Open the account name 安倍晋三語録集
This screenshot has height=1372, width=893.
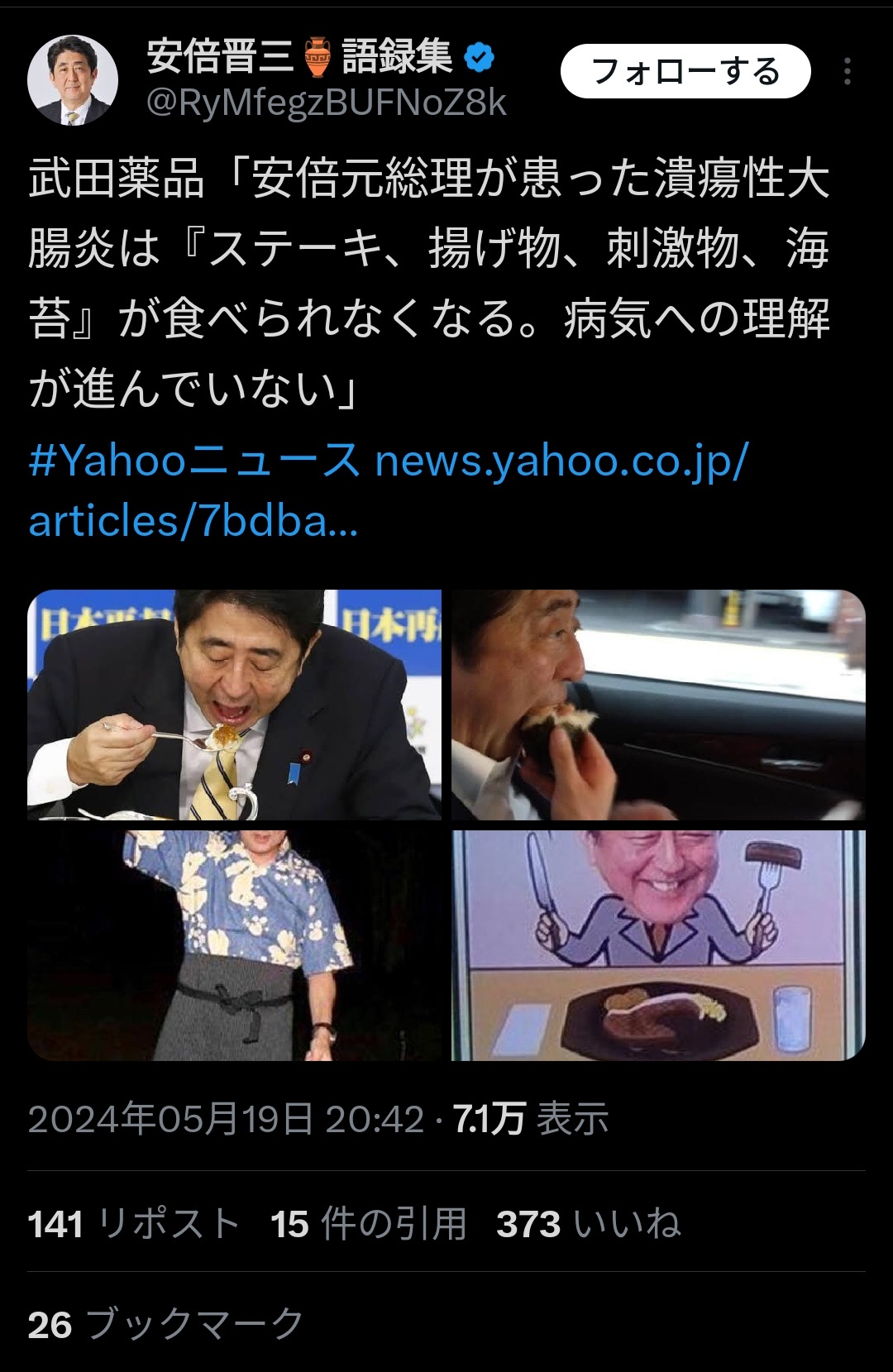pyautogui.click(x=299, y=56)
